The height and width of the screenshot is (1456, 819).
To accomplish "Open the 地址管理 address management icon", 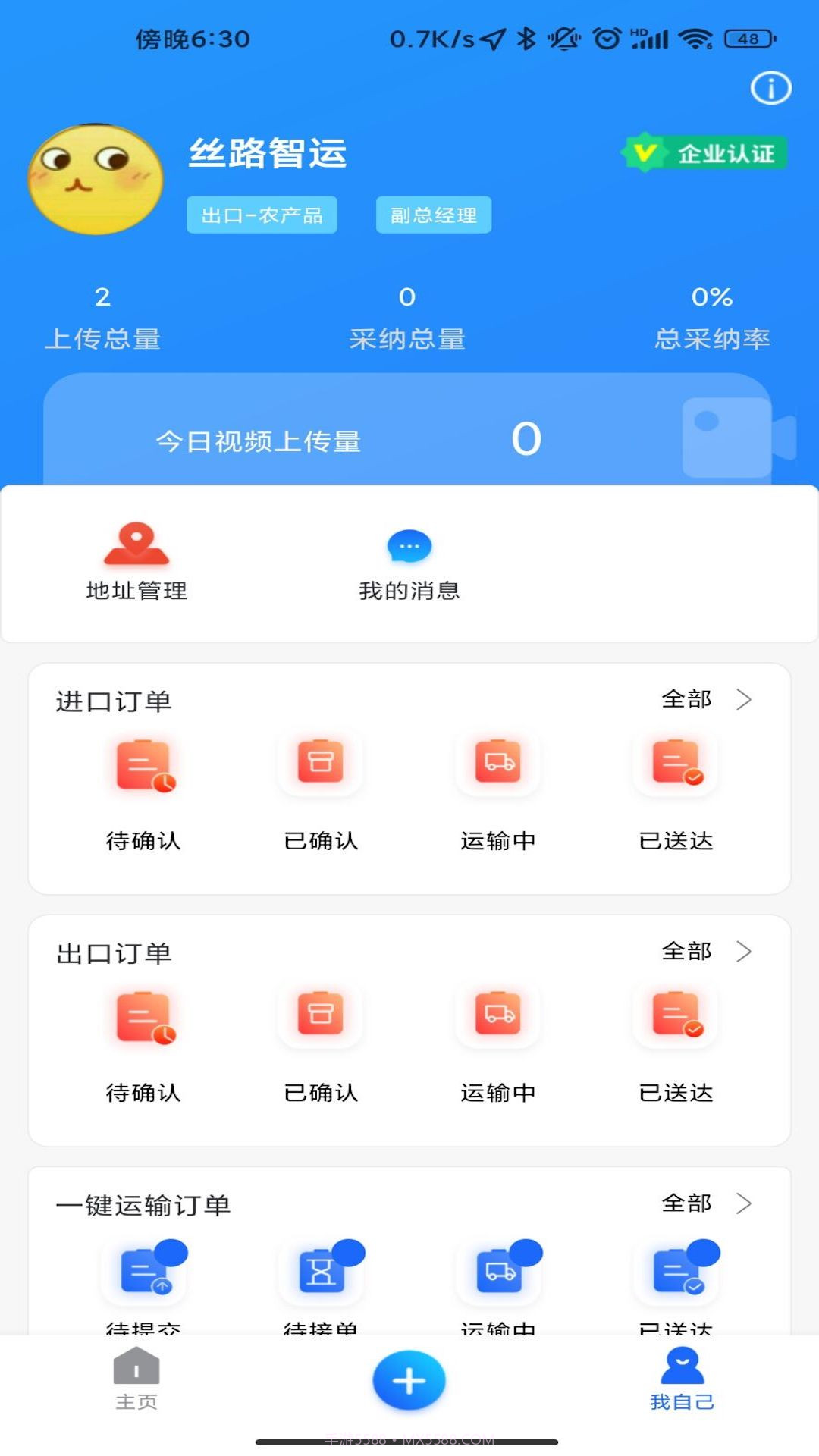I will point(135,546).
